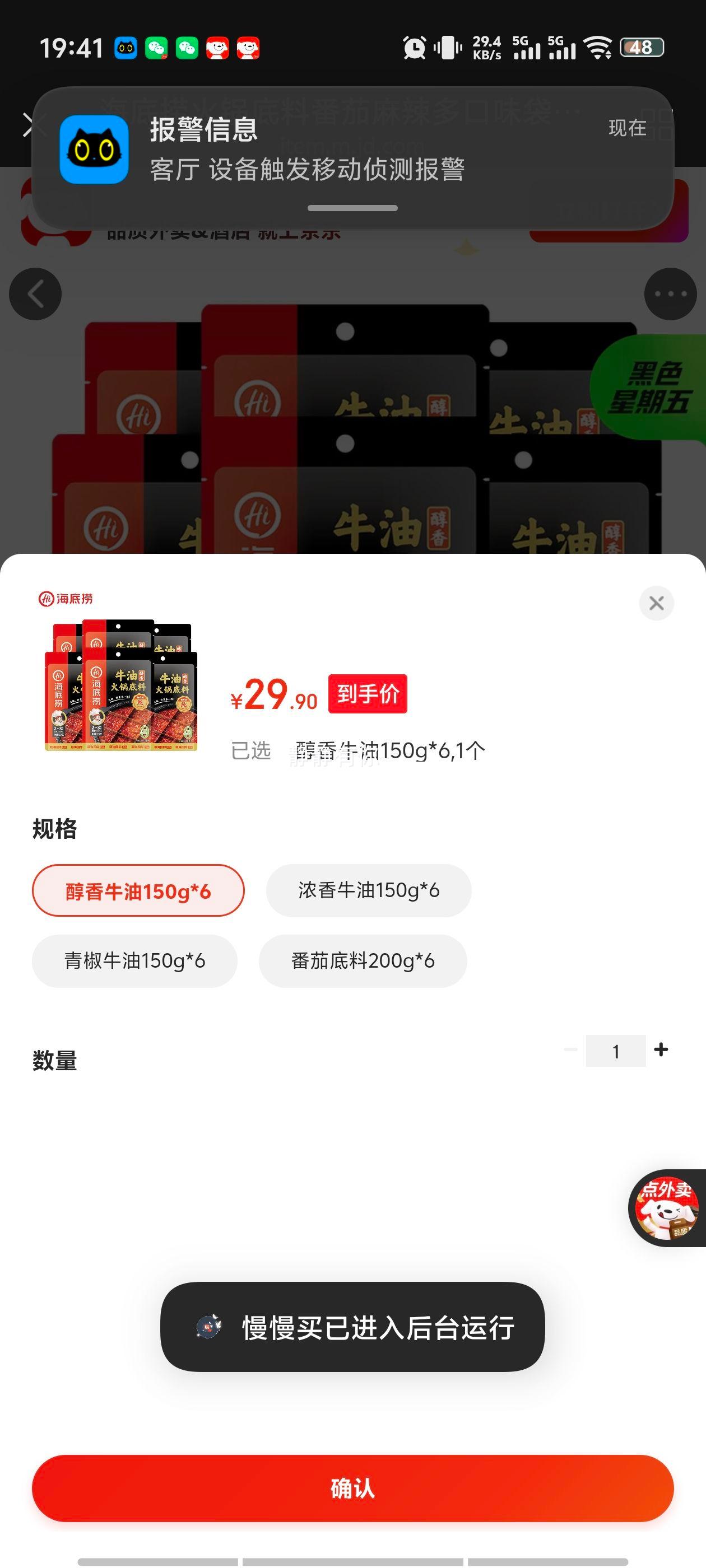Select the 浓香牛油150g*6 specification
The image size is (706, 1568).
tap(368, 890)
